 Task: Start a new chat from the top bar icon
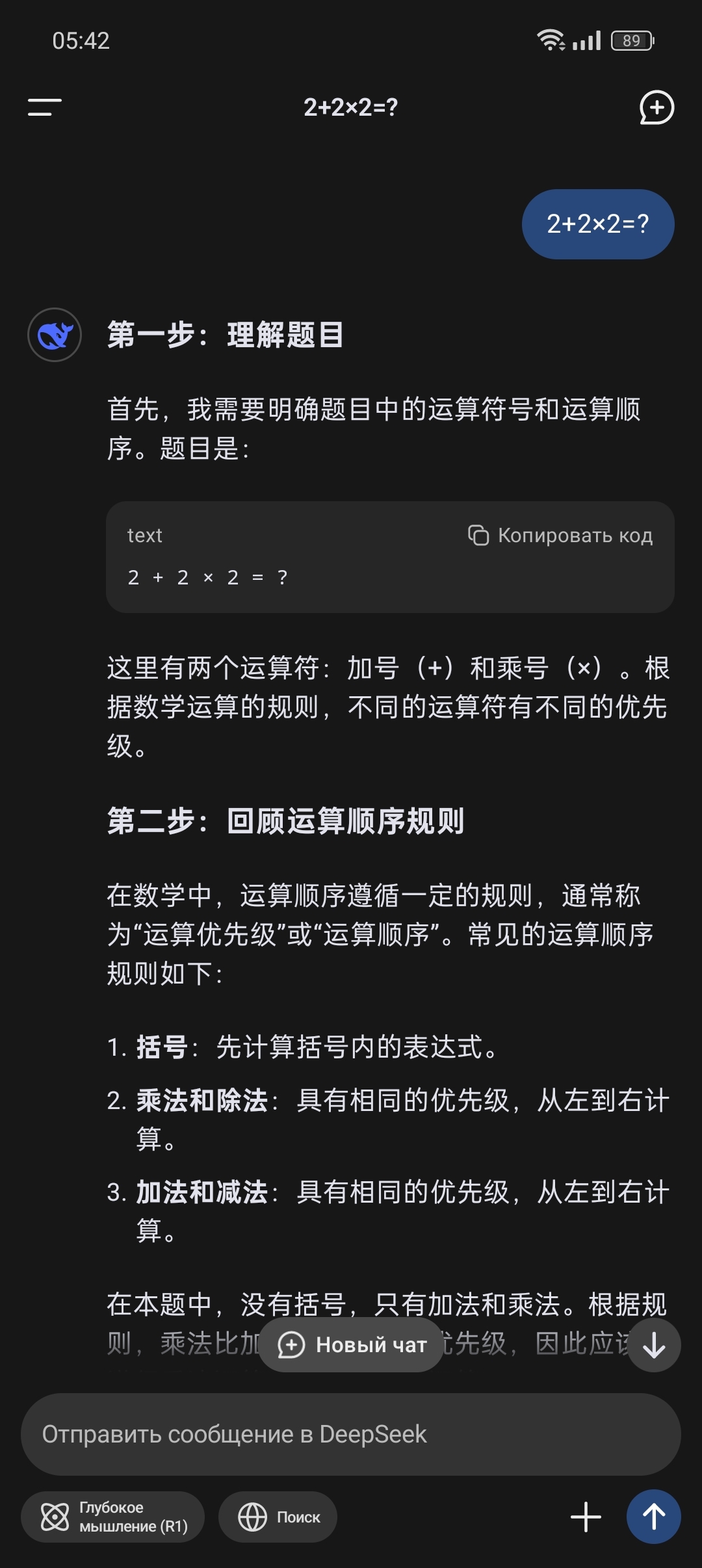point(656,107)
